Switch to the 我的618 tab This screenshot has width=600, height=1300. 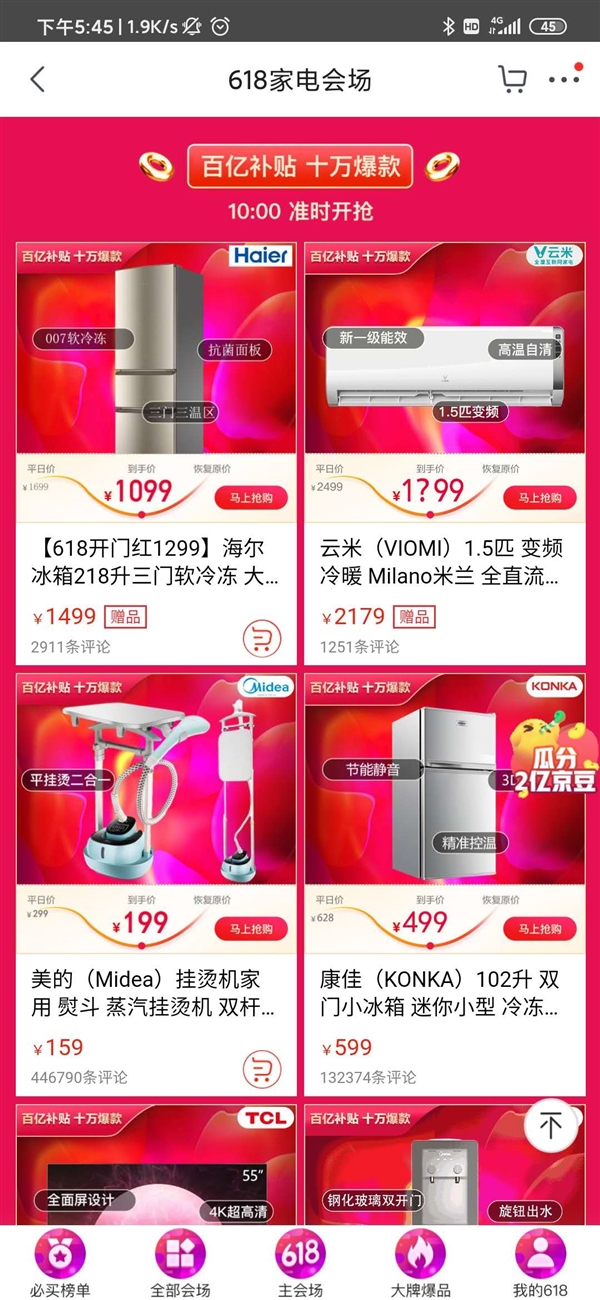(540, 1264)
